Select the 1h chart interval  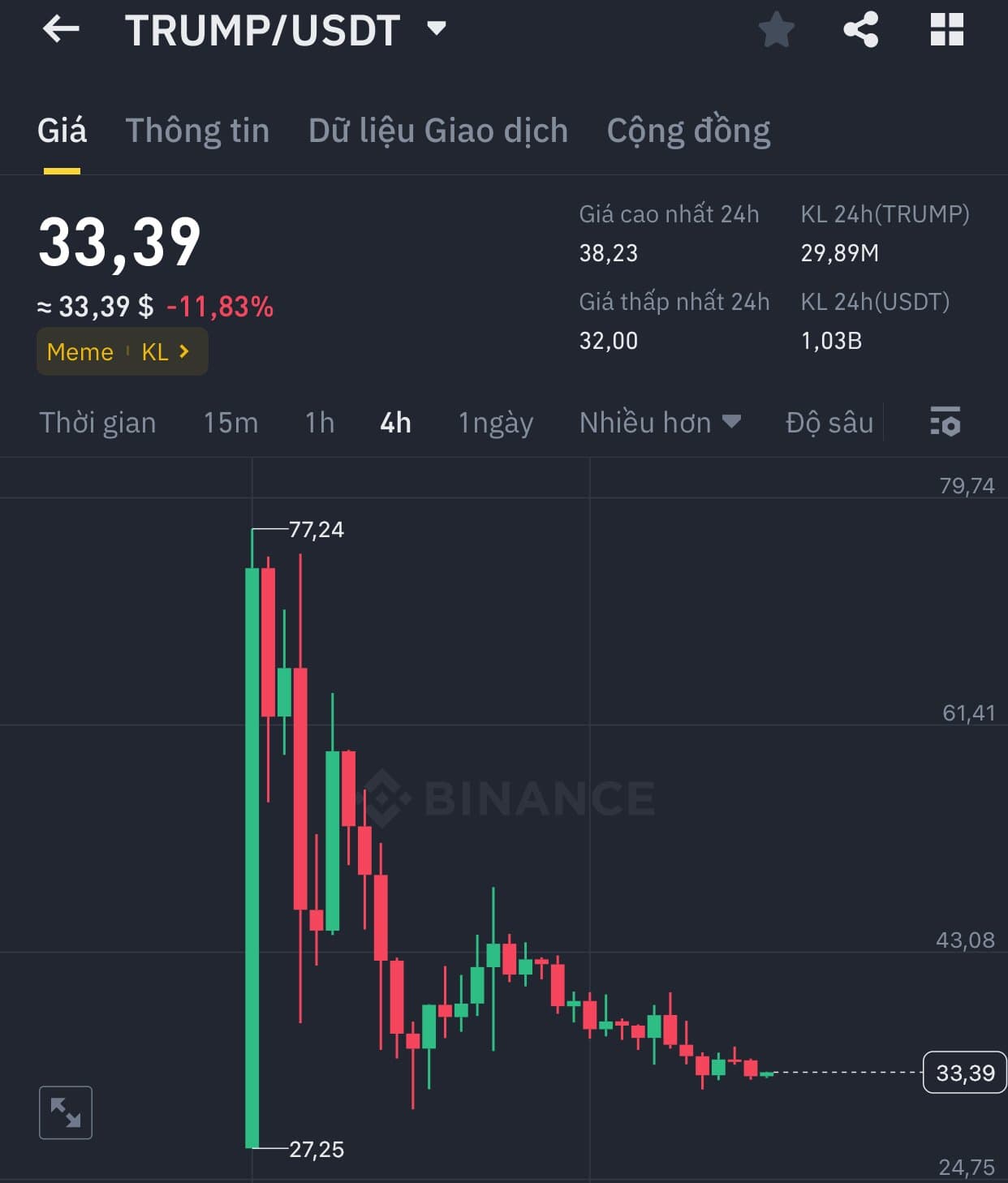tap(320, 423)
